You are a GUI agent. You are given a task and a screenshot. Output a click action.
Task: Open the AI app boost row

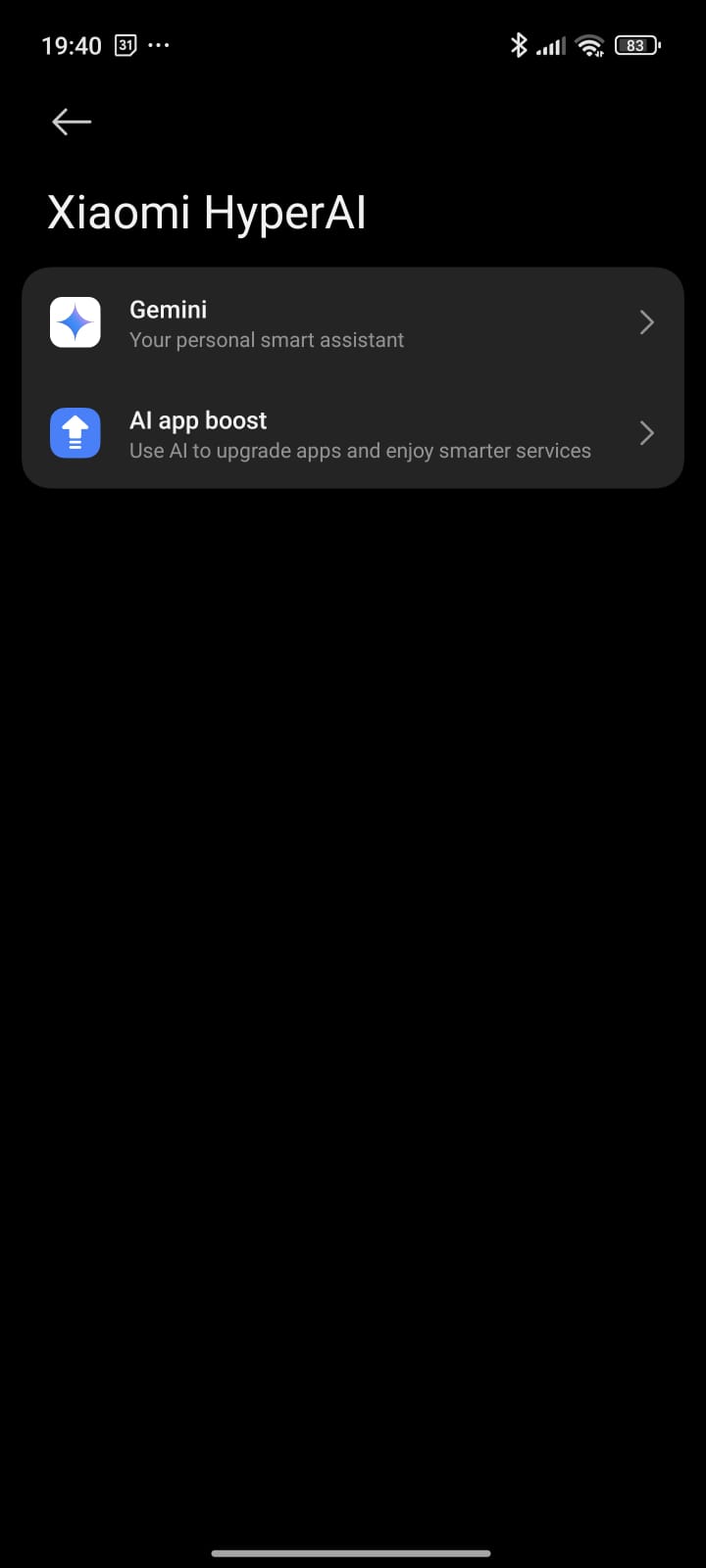(x=353, y=434)
